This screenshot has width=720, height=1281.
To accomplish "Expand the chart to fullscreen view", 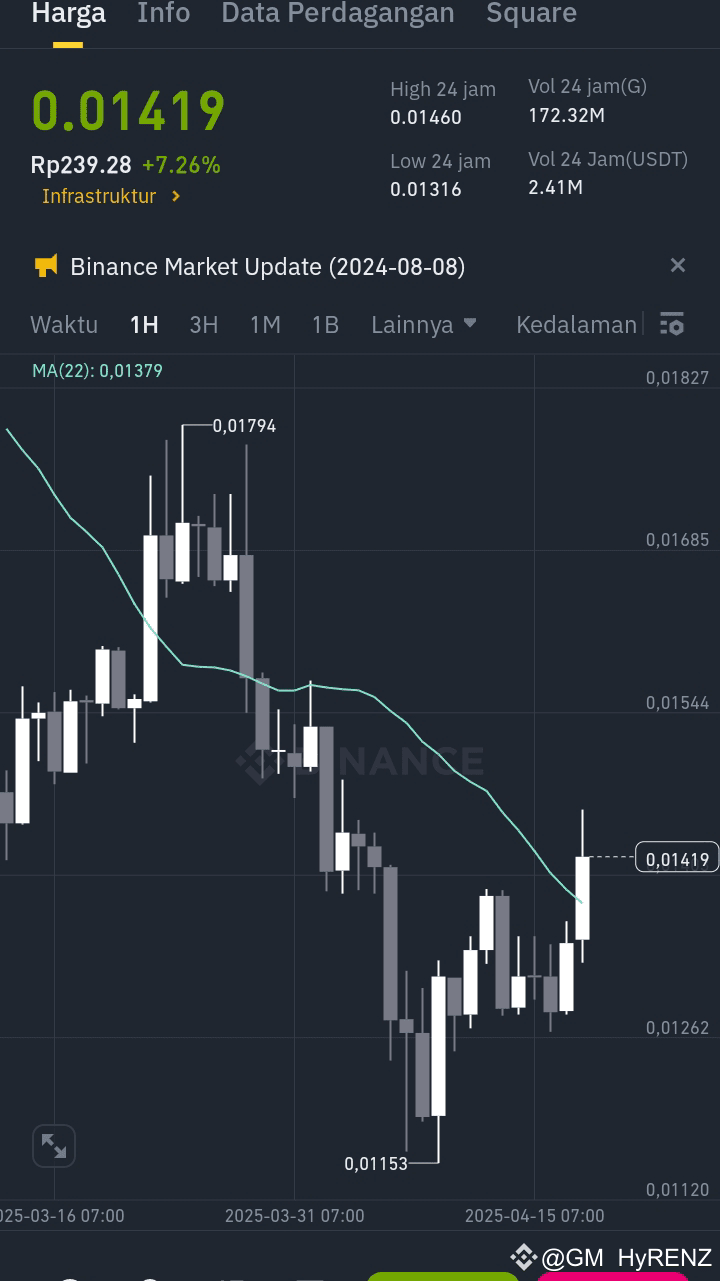I will [53, 1145].
